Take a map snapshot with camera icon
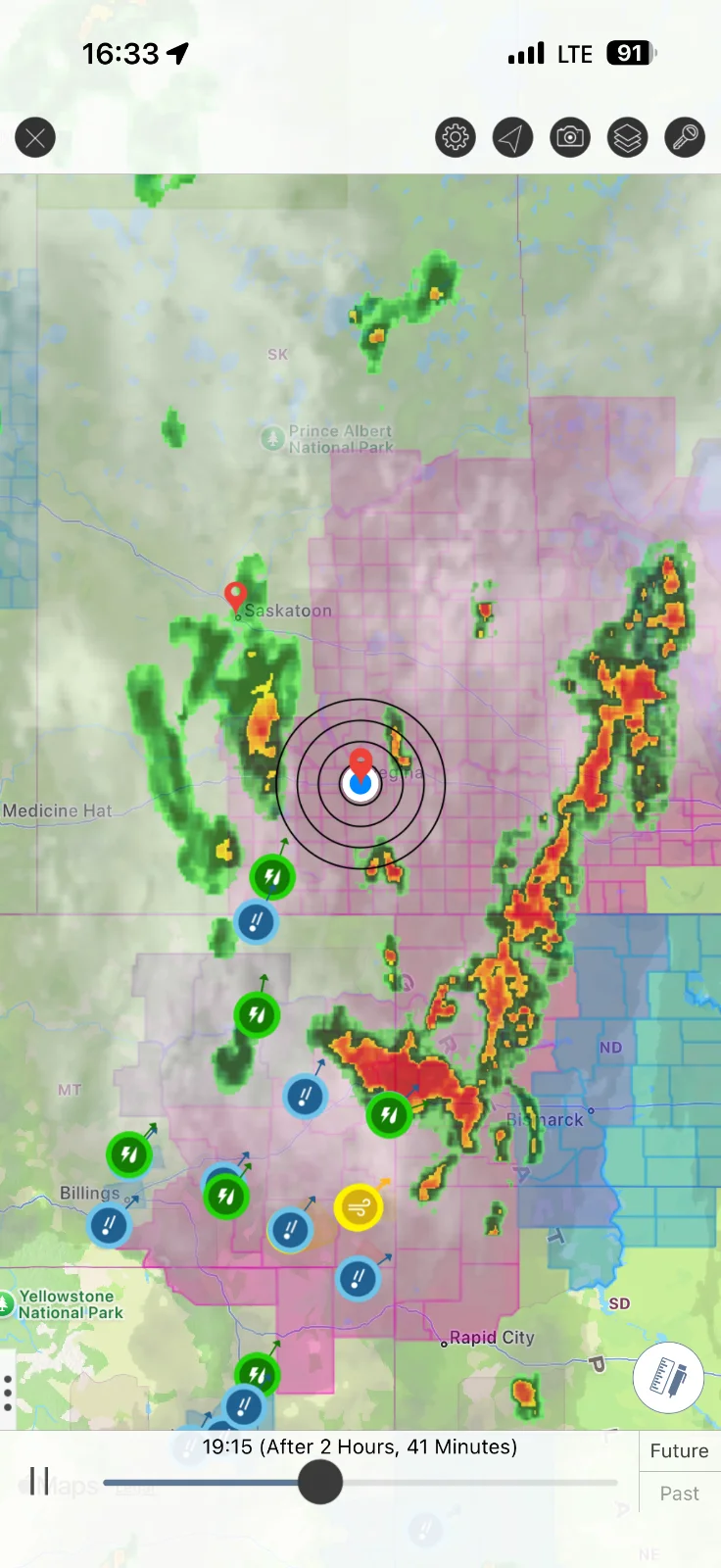 pos(570,138)
